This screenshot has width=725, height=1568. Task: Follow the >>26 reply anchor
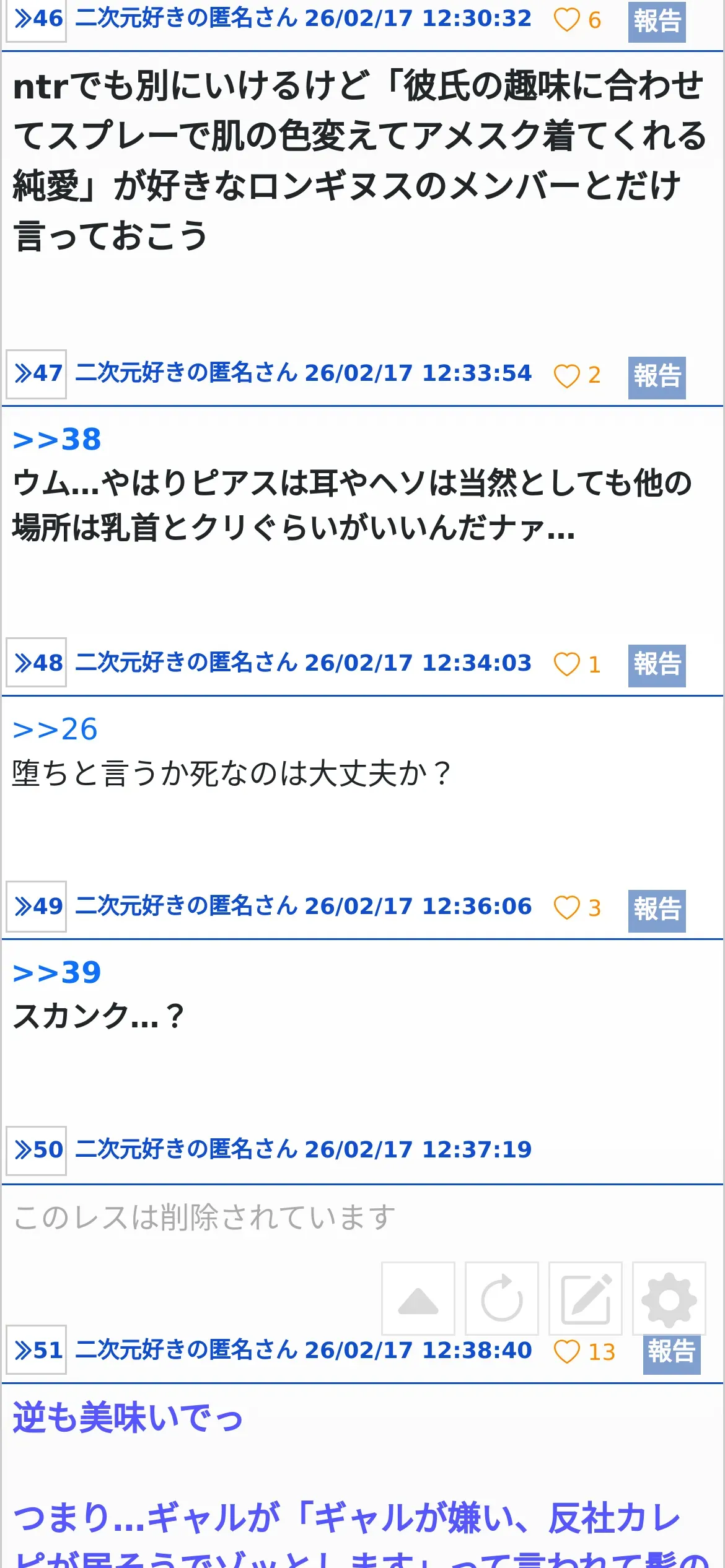(55, 730)
